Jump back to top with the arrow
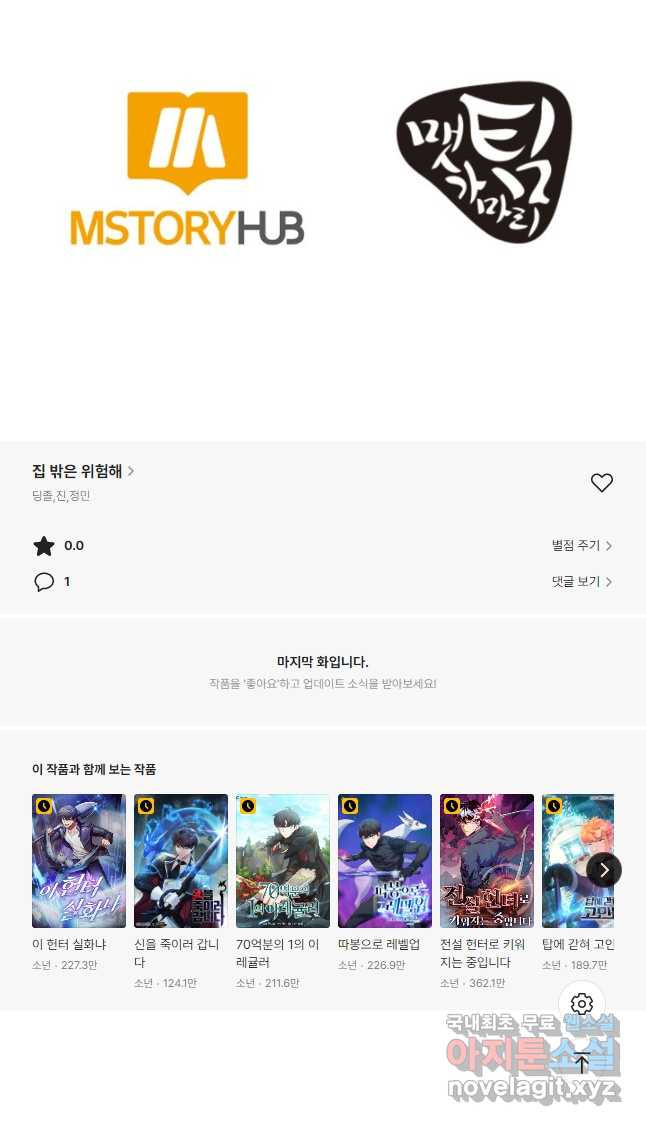 click(582, 1062)
